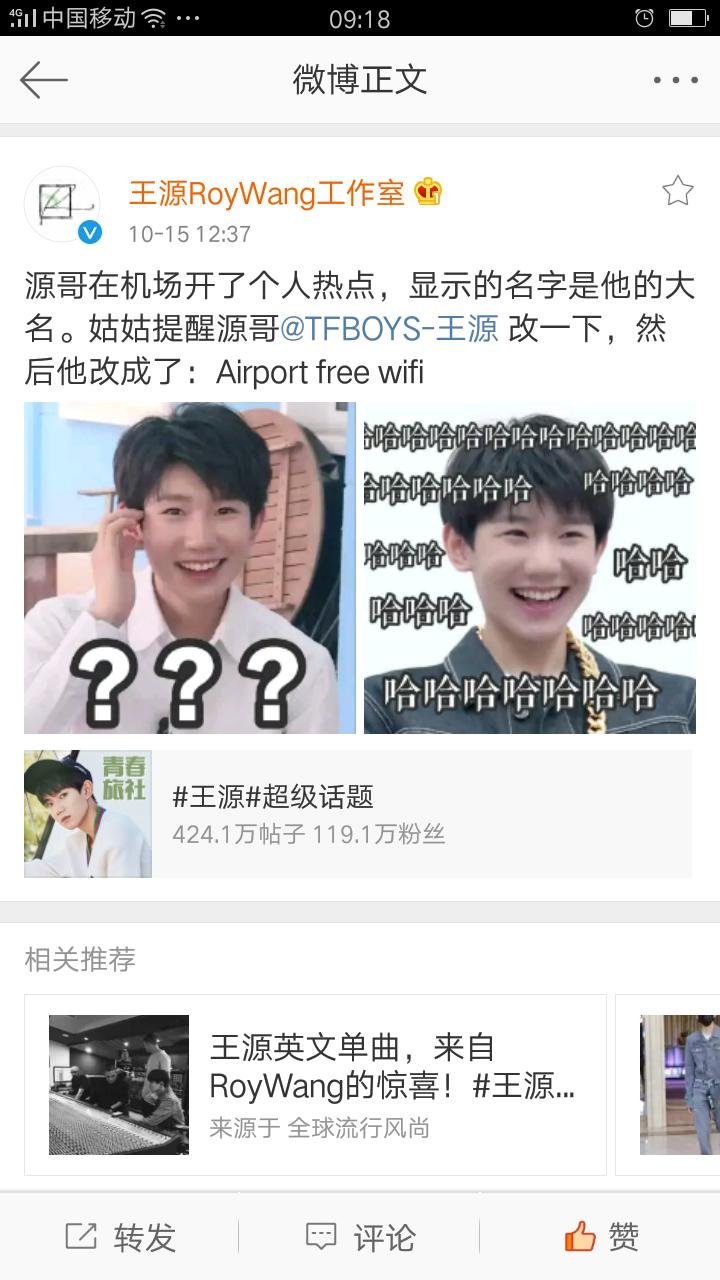Screen dimensions: 720x1280
Task: Favorite this post with the star icon
Action: point(677,190)
